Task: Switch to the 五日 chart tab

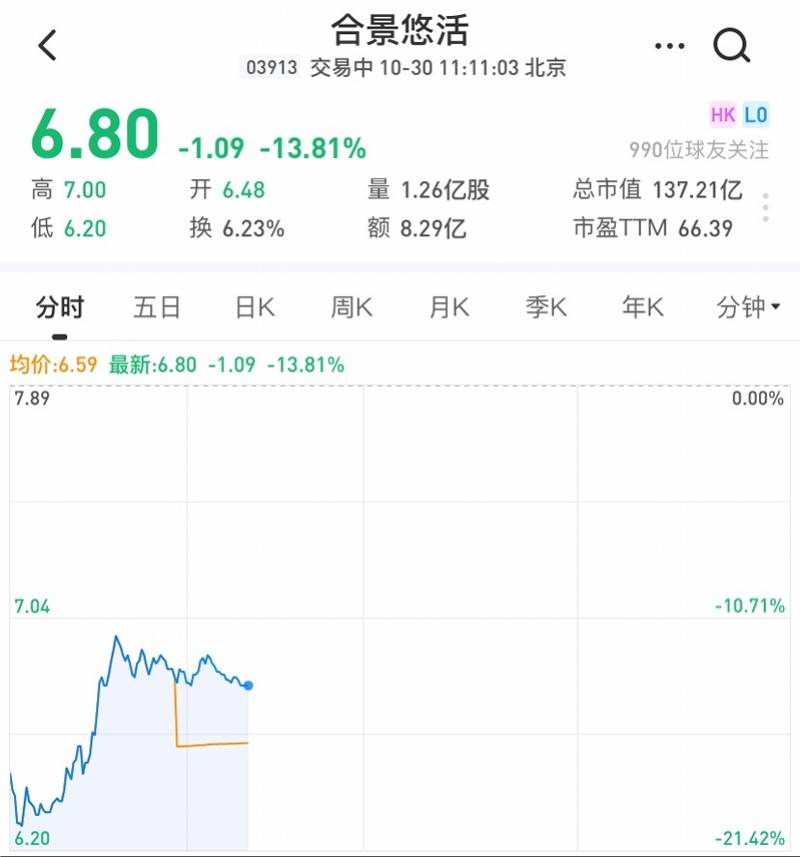Action: tap(157, 308)
